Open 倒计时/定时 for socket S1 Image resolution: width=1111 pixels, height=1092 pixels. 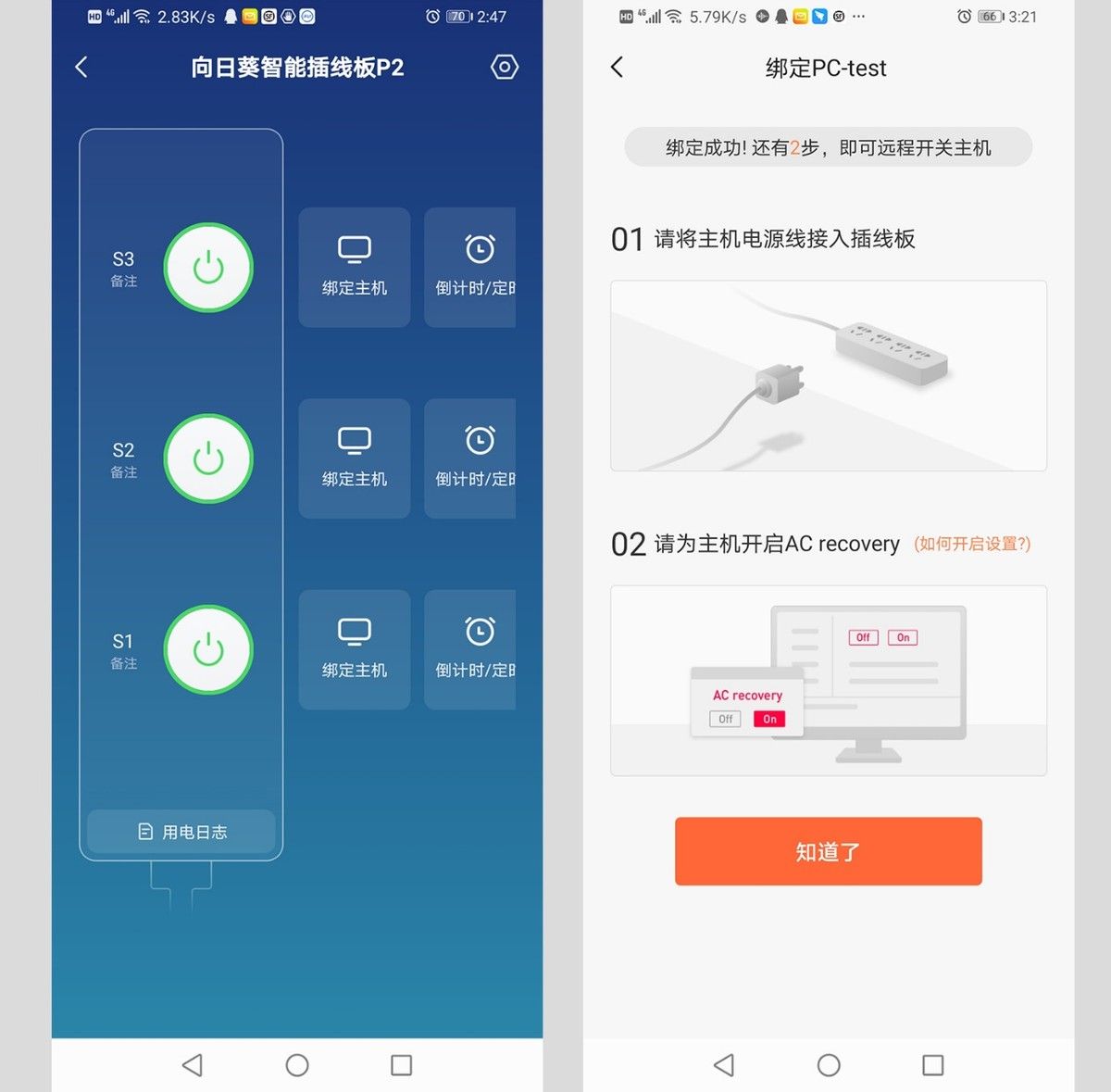tap(471, 649)
